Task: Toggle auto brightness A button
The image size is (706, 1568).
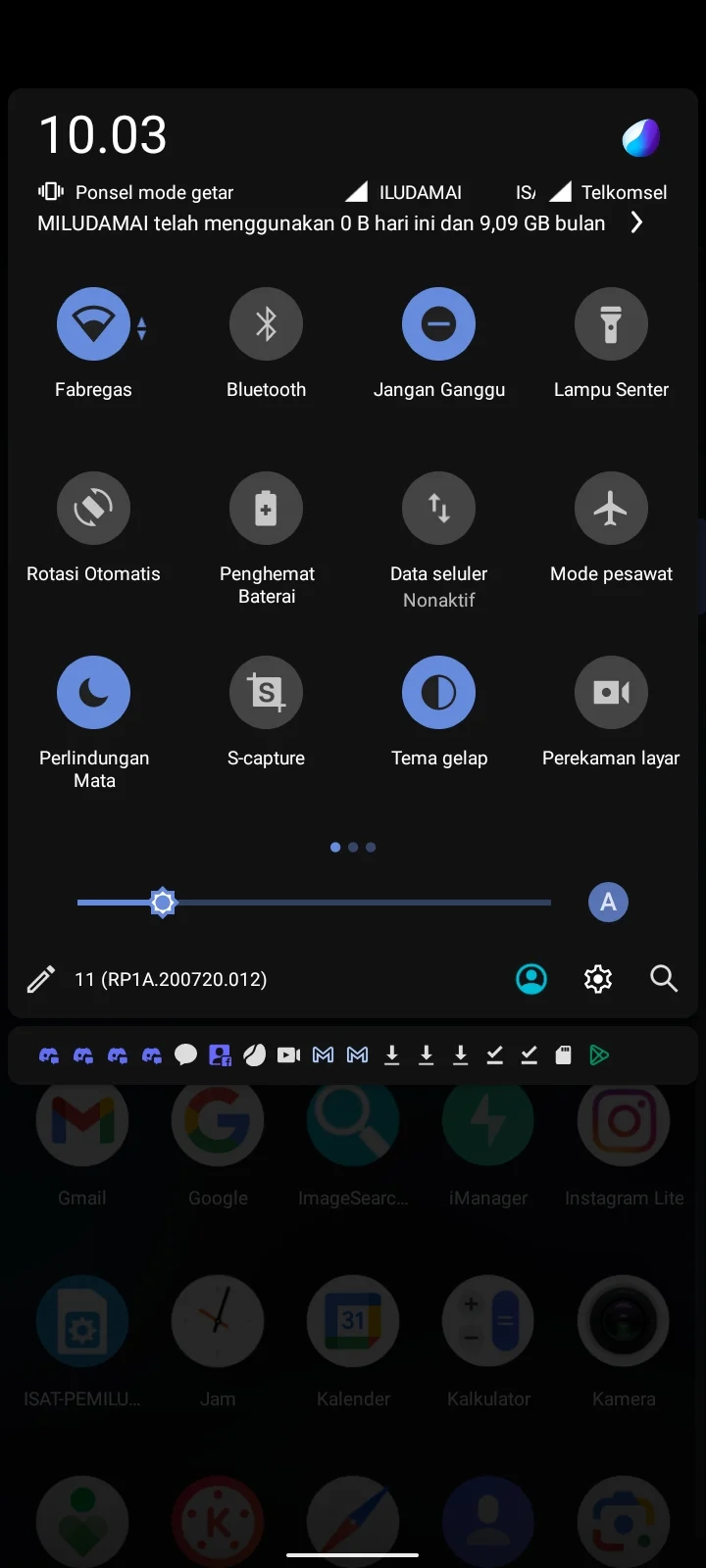Action: click(608, 903)
